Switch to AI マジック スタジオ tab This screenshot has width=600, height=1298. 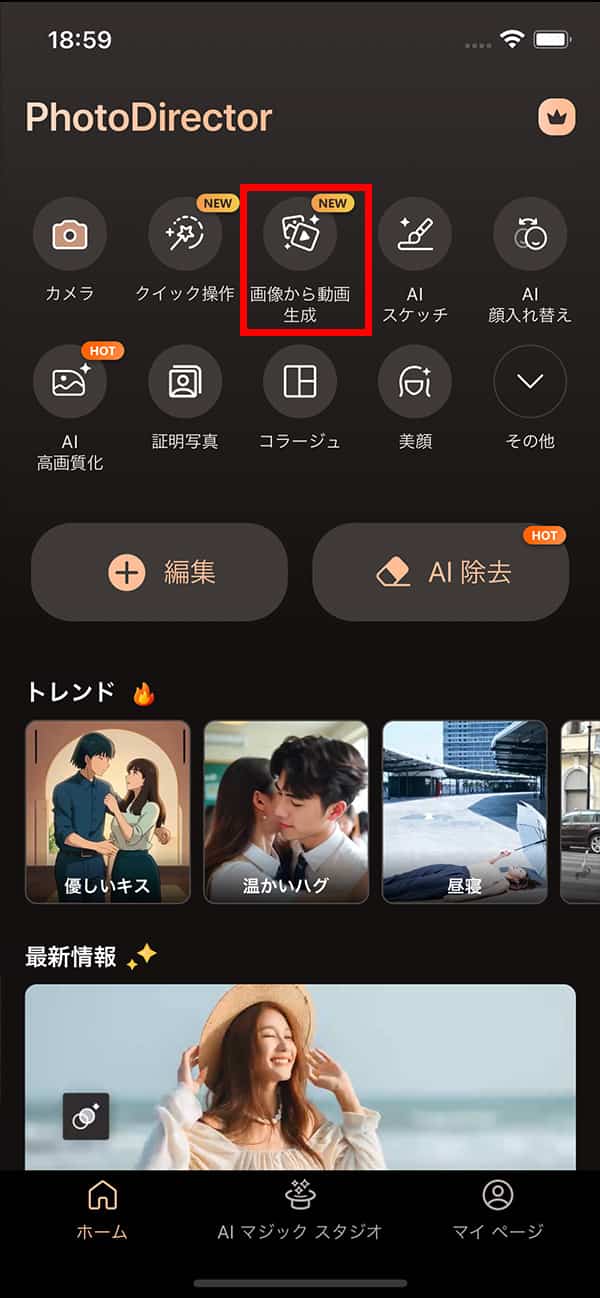(x=300, y=1209)
